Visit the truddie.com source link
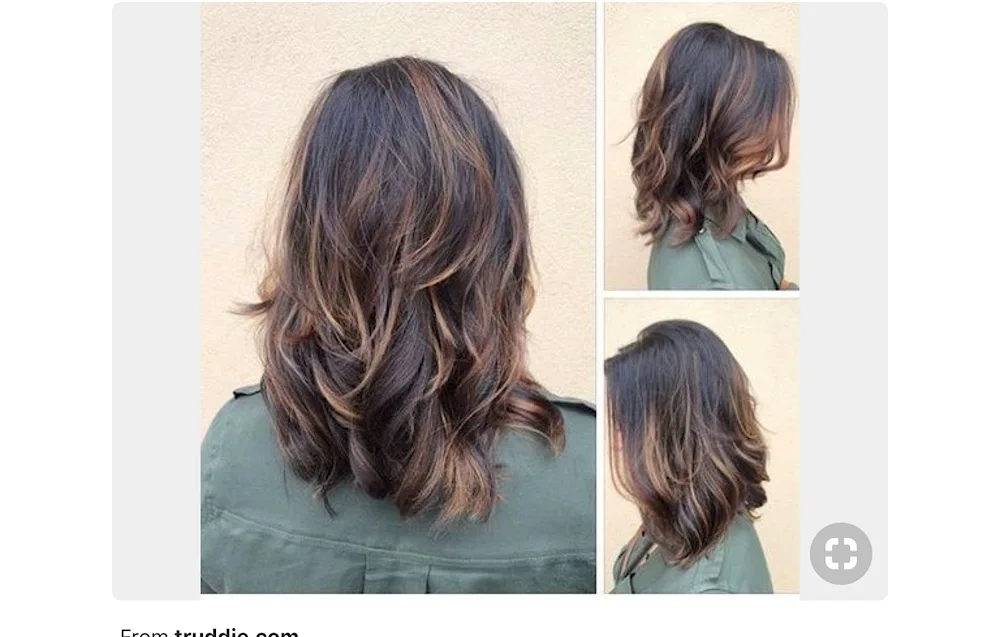The height and width of the screenshot is (637, 1000). point(236,632)
